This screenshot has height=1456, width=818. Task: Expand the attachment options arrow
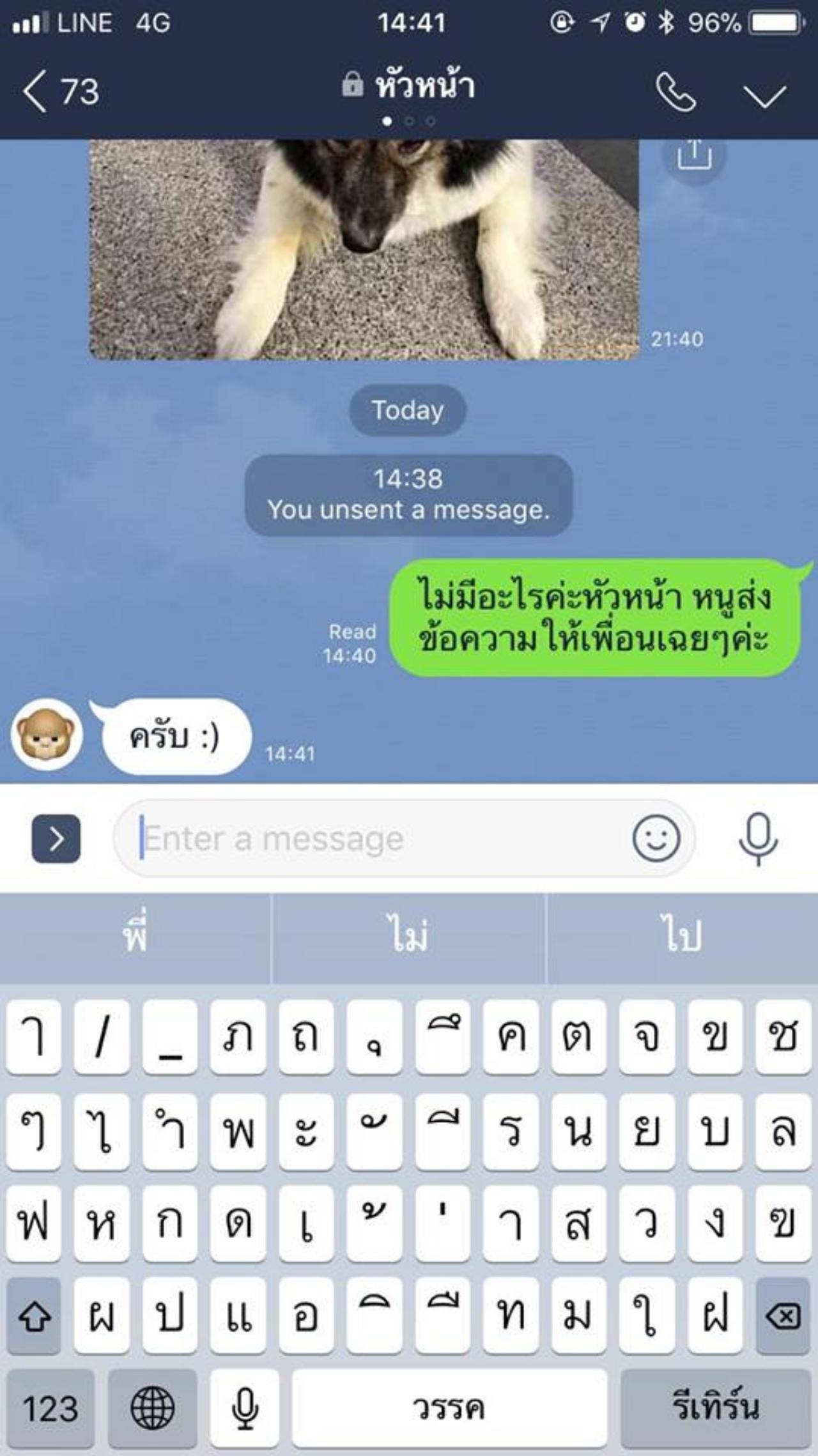(56, 838)
